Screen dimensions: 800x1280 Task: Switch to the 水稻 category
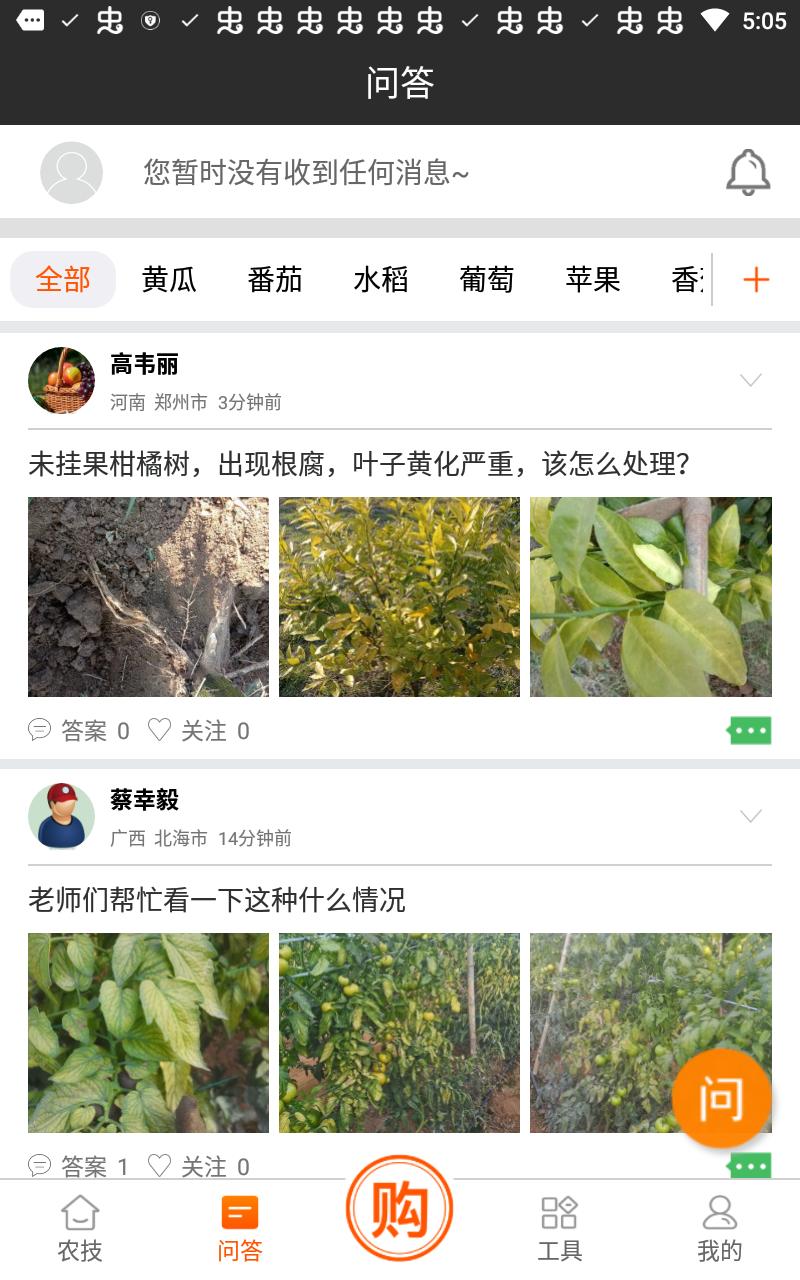click(x=381, y=280)
